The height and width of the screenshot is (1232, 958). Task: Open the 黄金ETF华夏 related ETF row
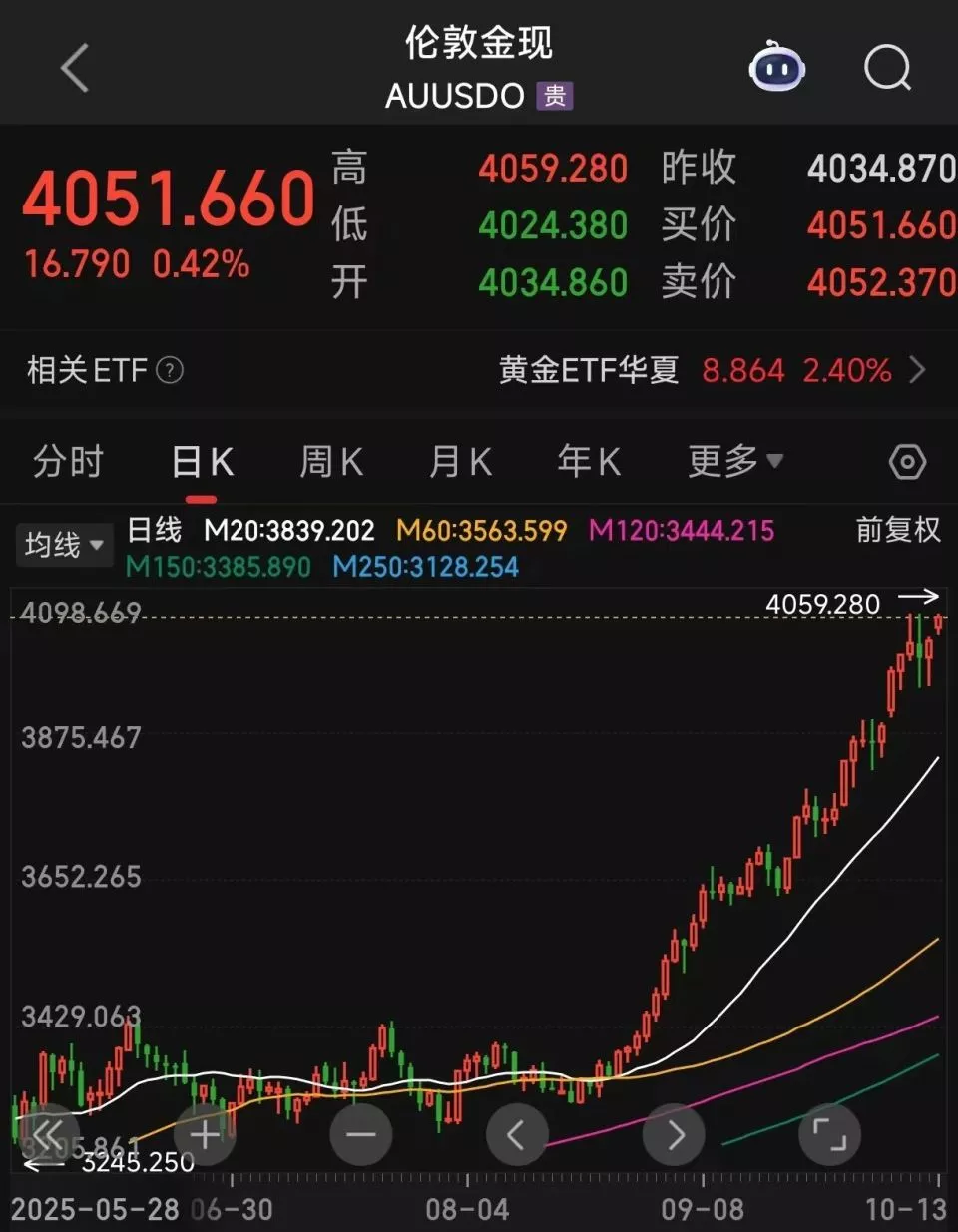click(x=713, y=371)
